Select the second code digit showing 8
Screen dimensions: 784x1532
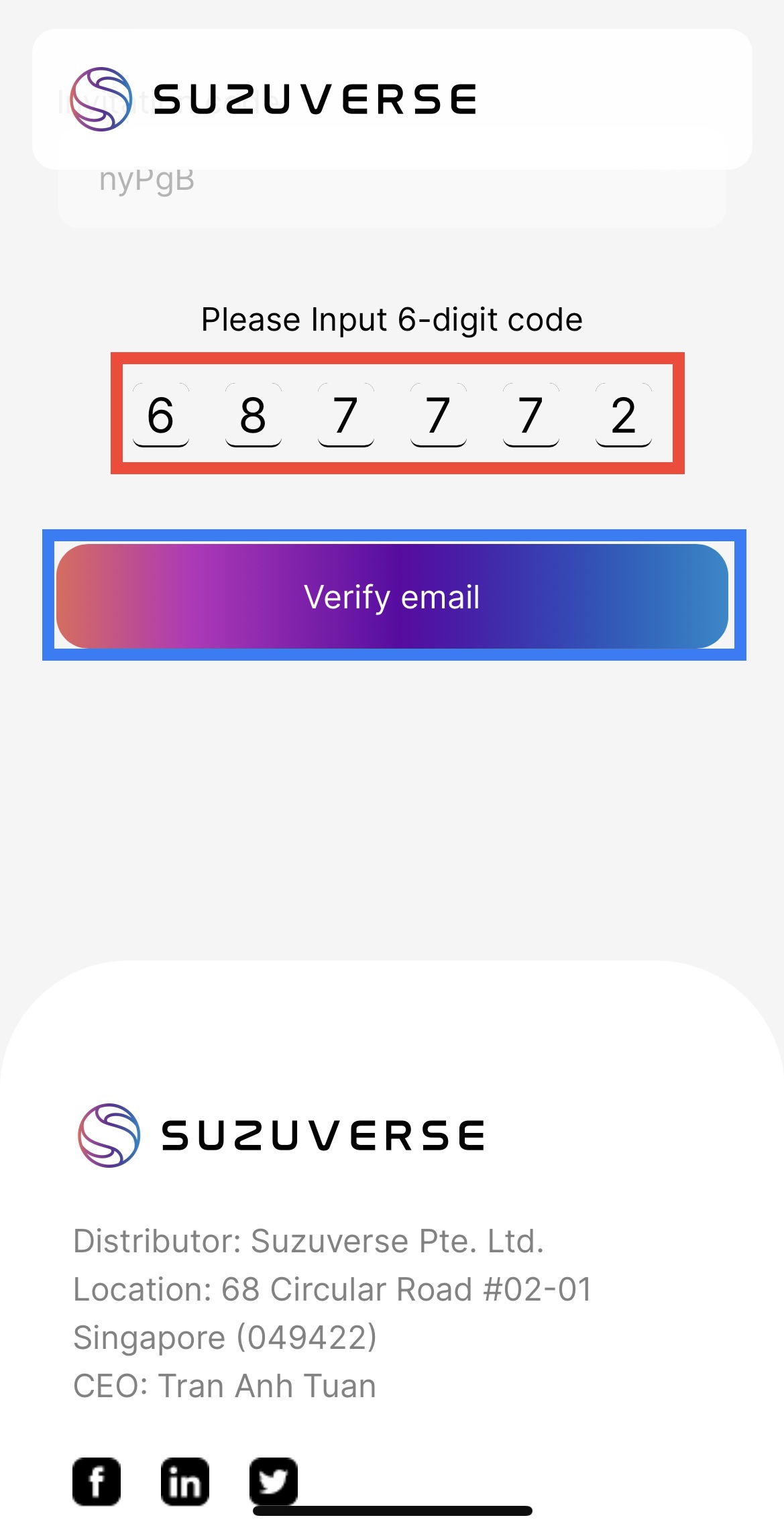(x=253, y=416)
